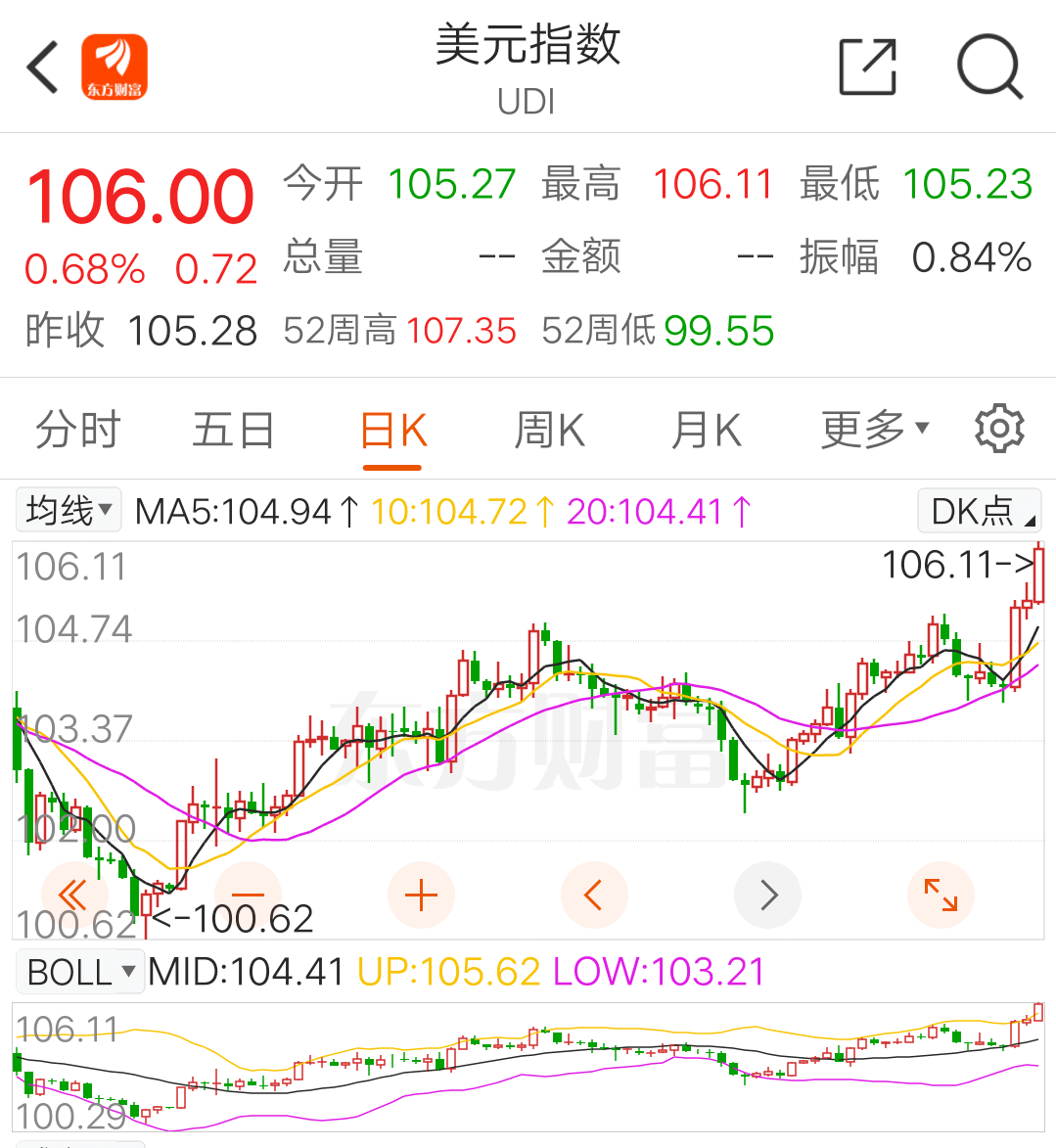Open chart settings with the gear icon
Screen dimensions: 1056x1148
point(999,428)
